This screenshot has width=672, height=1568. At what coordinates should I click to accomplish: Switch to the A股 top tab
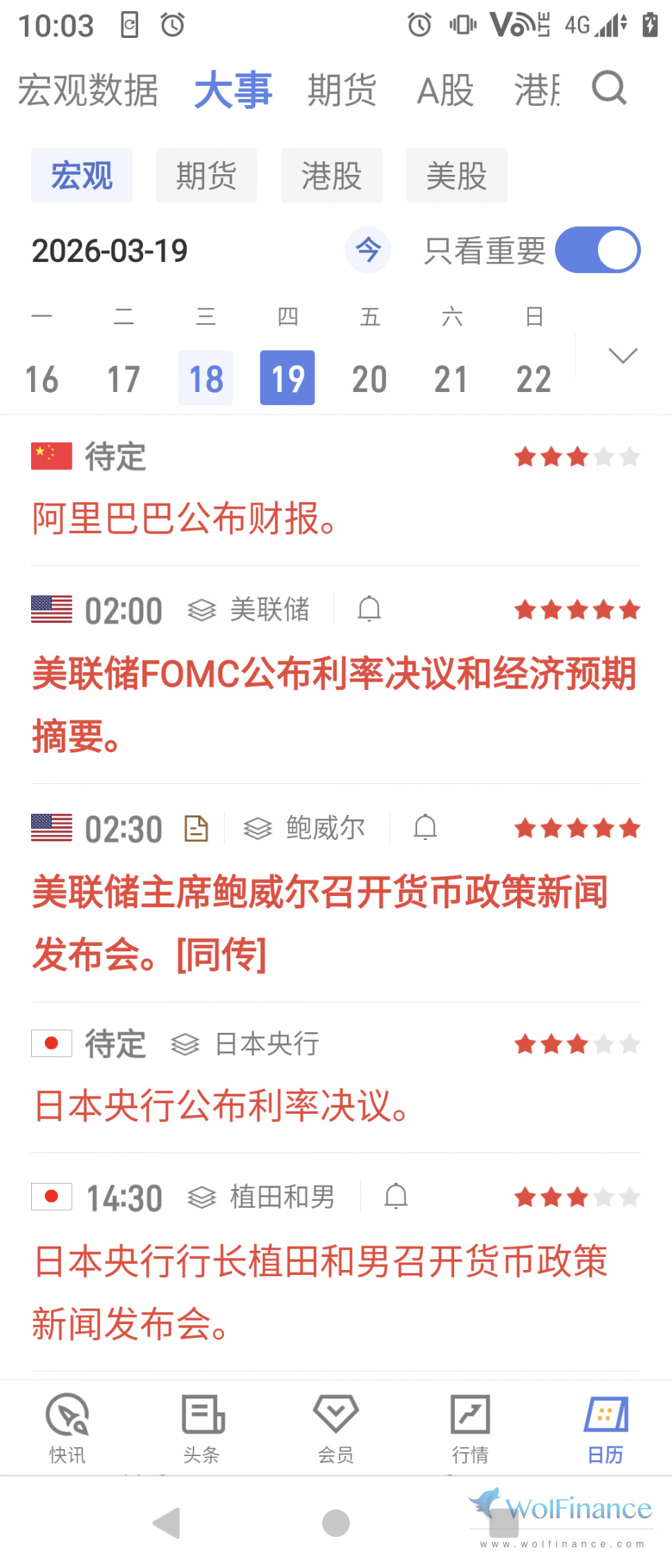(445, 91)
